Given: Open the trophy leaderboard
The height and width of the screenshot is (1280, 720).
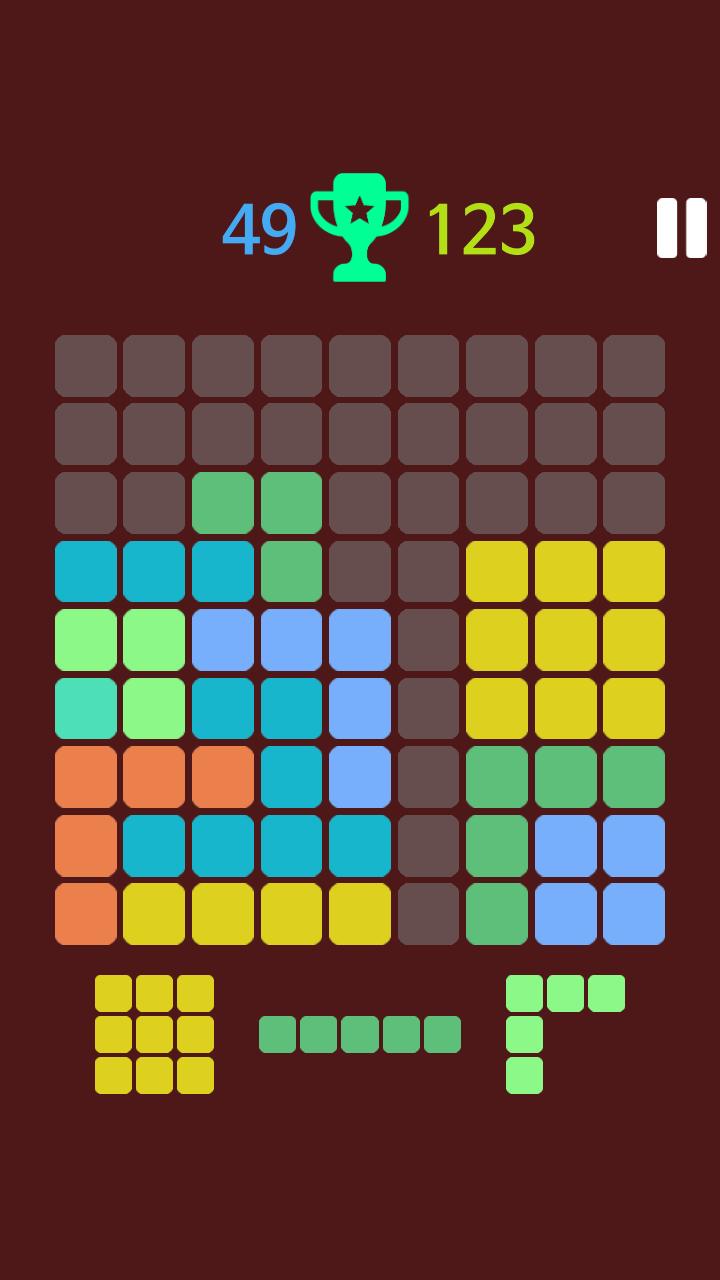Looking at the screenshot, I should coord(360,227).
